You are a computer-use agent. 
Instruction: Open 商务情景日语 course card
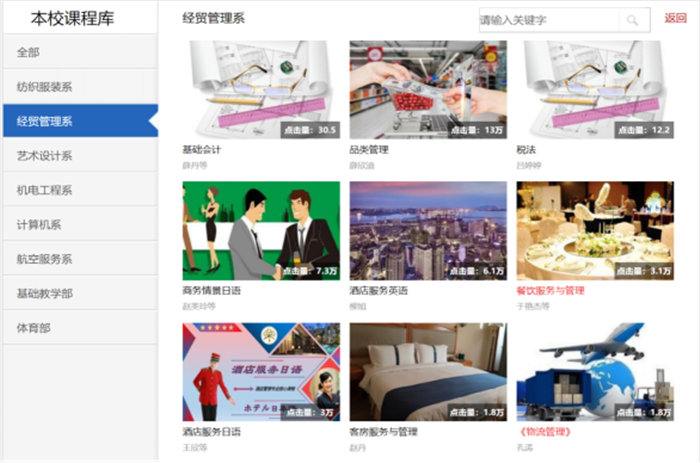tap(260, 231)
